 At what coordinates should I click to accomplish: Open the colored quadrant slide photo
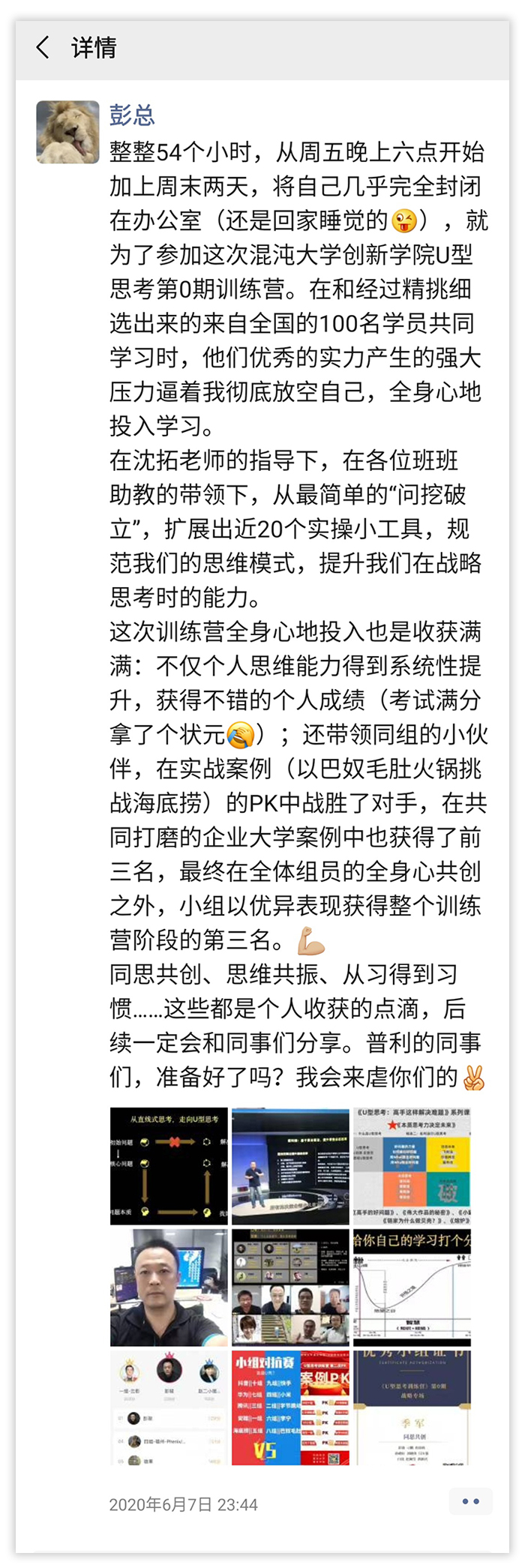point(412,1166)
